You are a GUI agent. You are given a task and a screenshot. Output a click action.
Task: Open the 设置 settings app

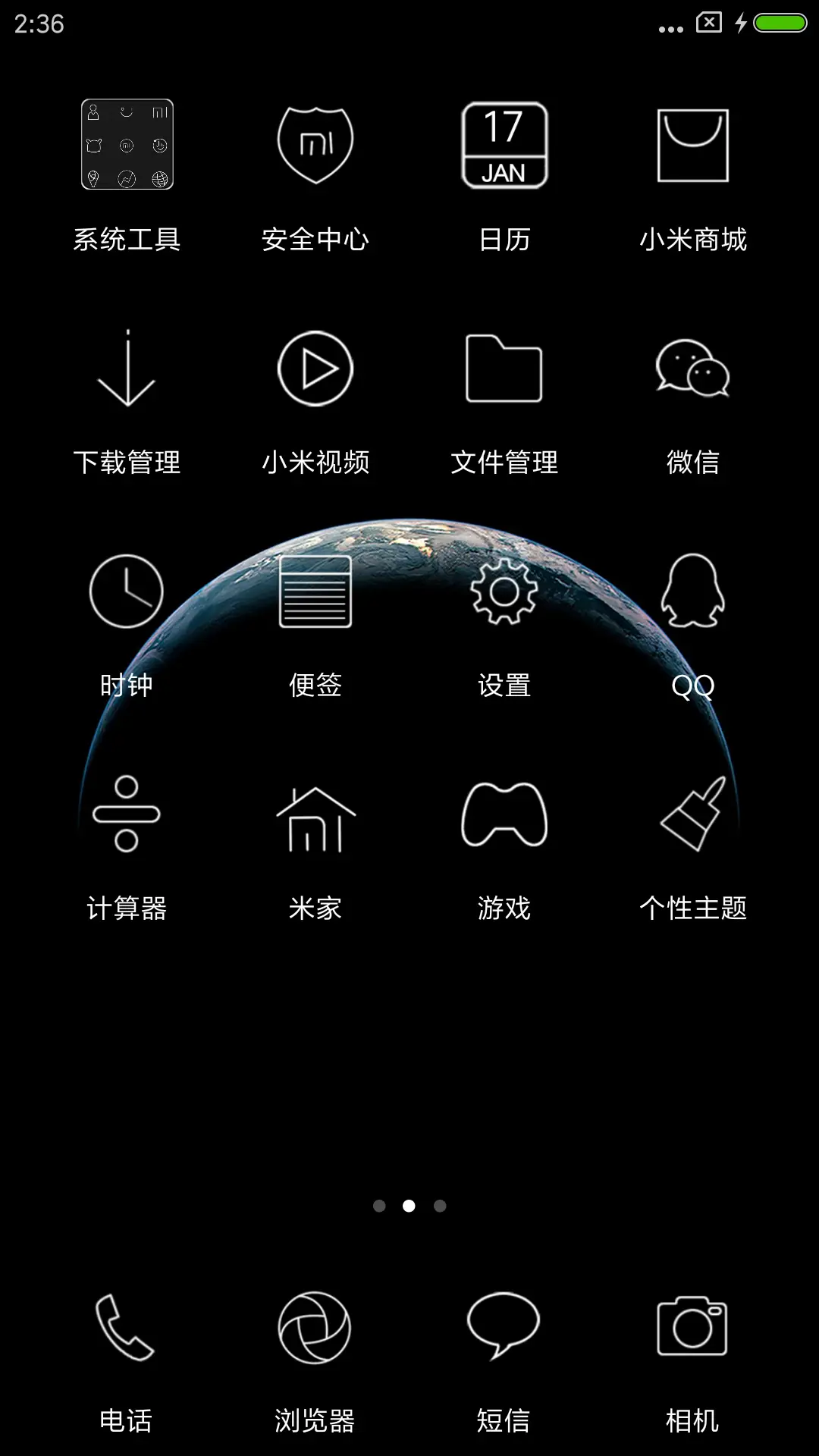coord(505,592)
